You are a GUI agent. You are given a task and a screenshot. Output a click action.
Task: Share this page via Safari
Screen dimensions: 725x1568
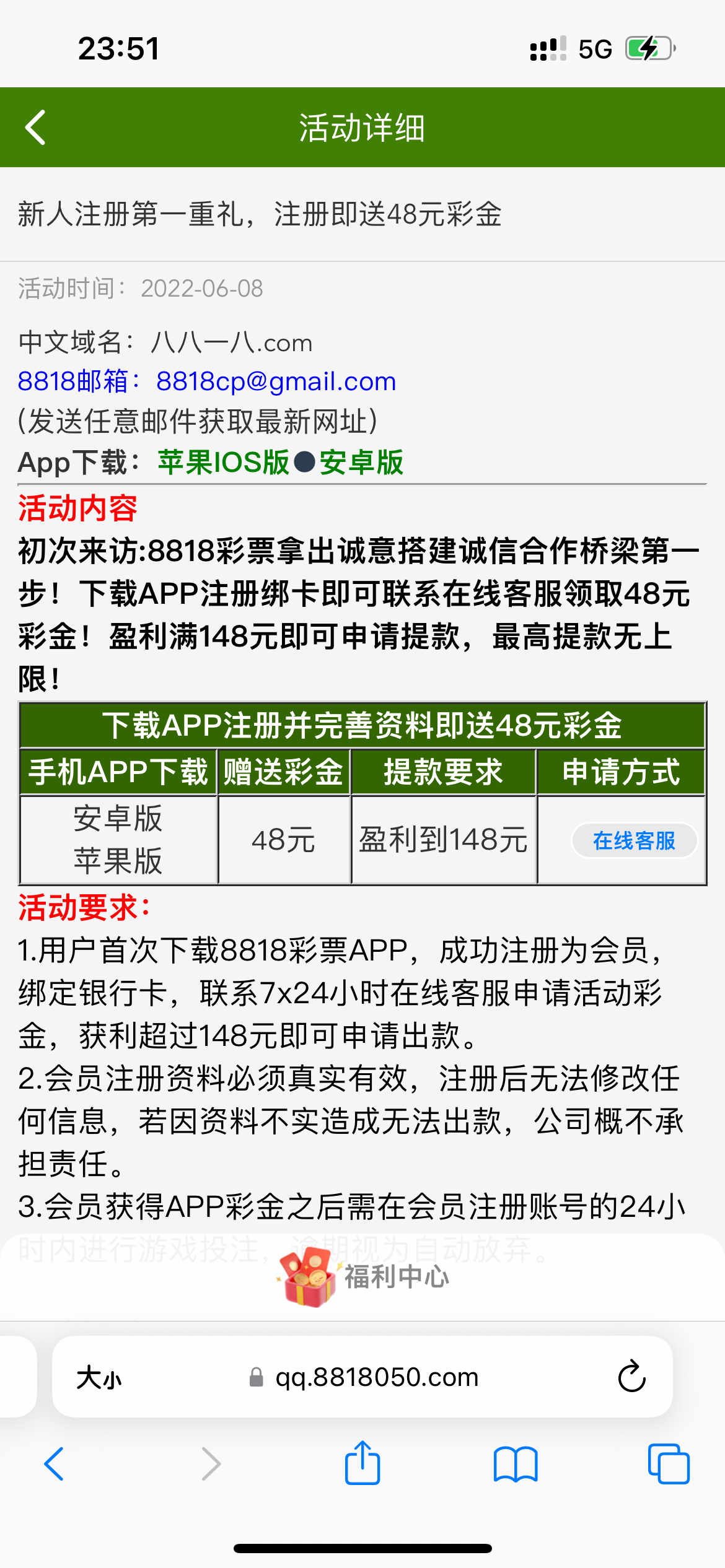(x=362, y=1463)
